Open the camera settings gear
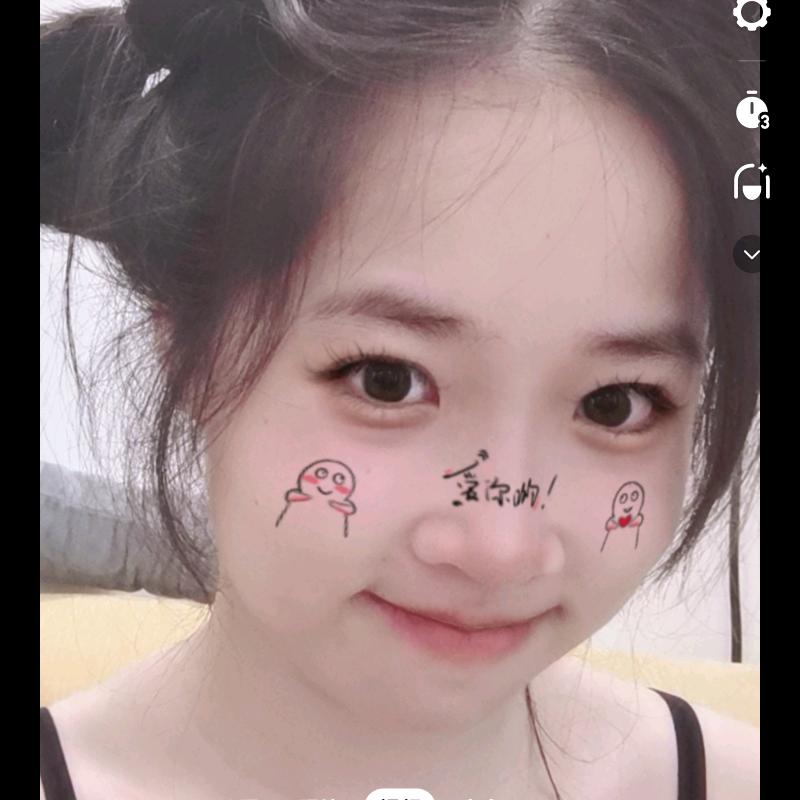Viewport: 800px width, 800px height. pos(751,14)
